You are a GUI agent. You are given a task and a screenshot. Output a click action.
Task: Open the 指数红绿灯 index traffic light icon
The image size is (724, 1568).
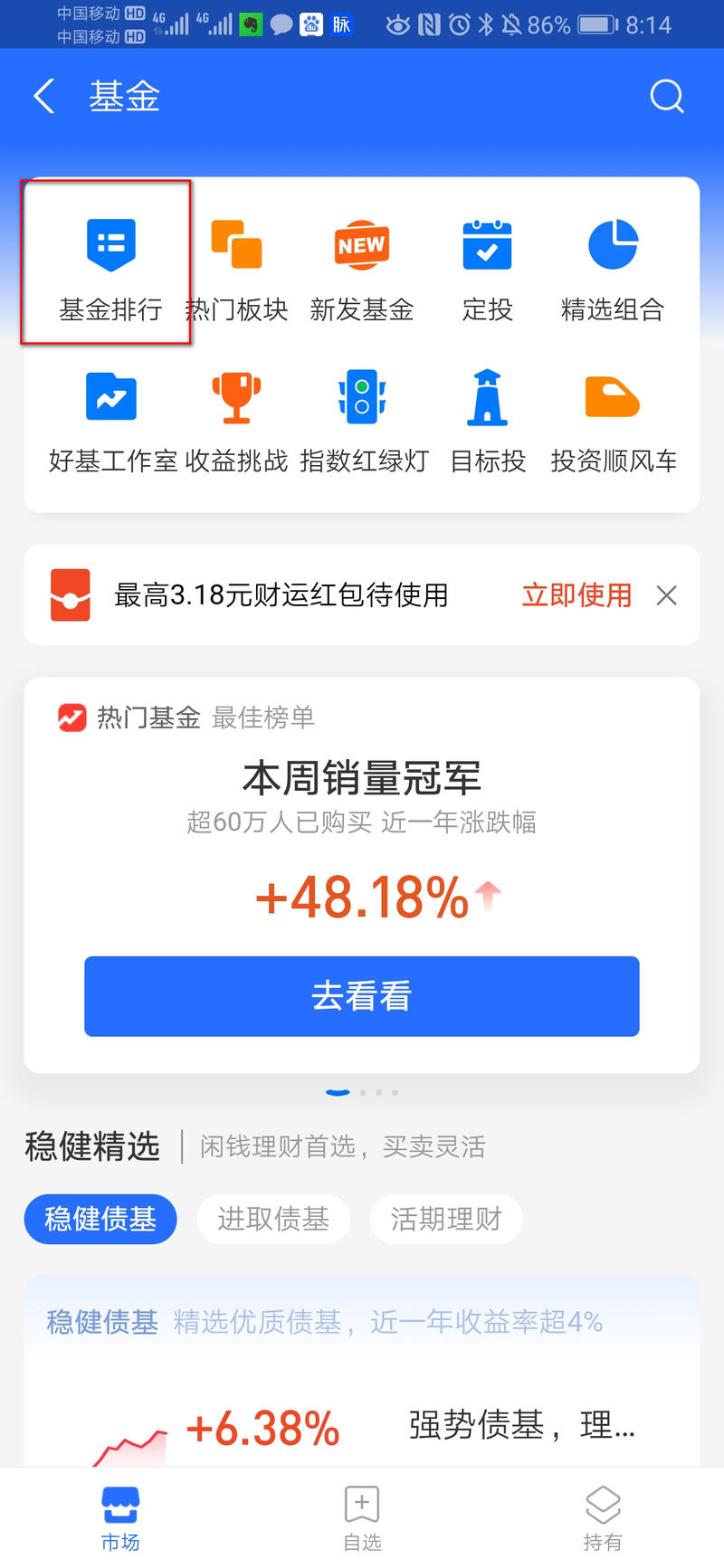[x=362, y=416]
